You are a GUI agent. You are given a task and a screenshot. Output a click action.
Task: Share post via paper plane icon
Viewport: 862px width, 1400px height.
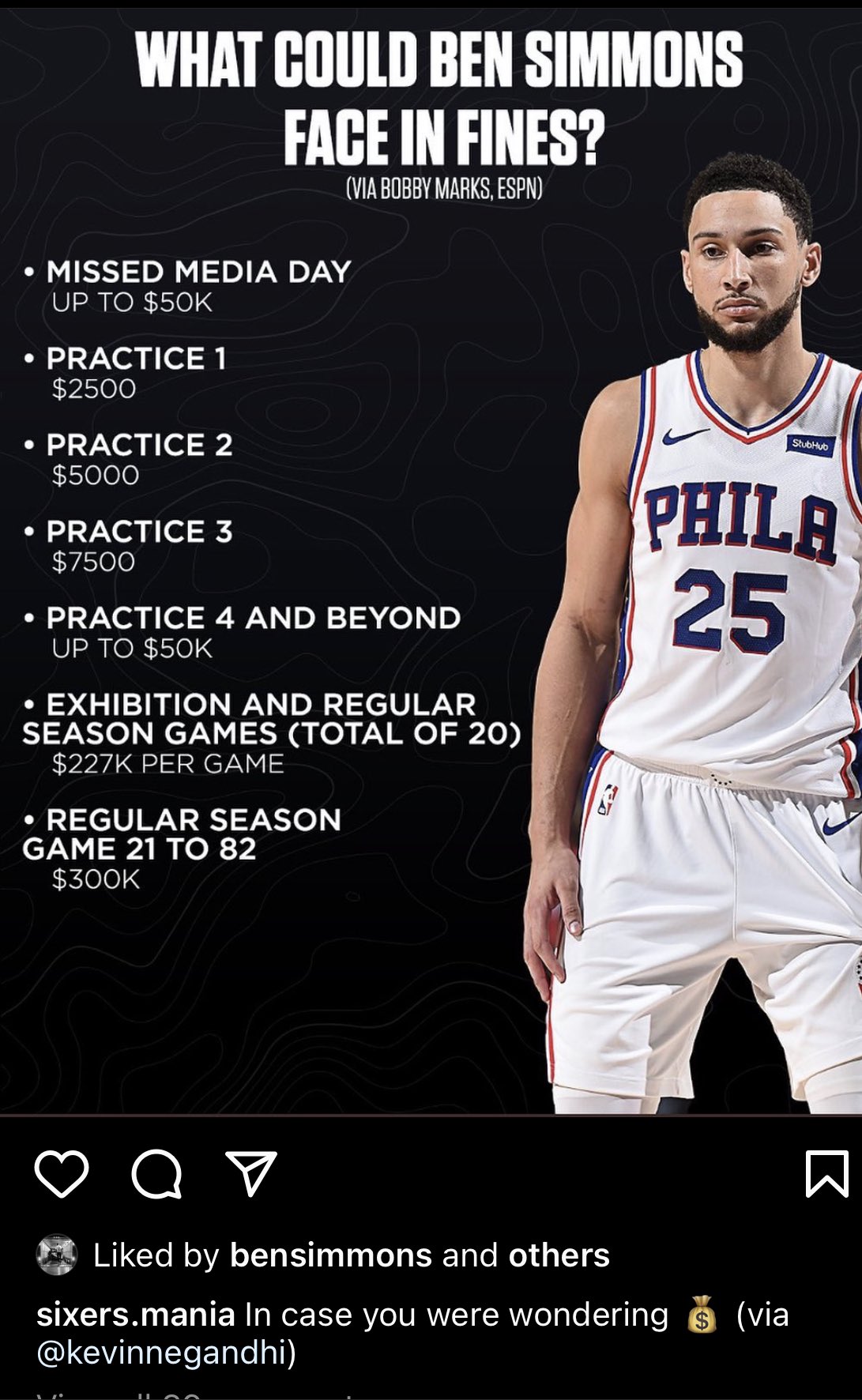pyautogui.click(x=251, y=1173)
